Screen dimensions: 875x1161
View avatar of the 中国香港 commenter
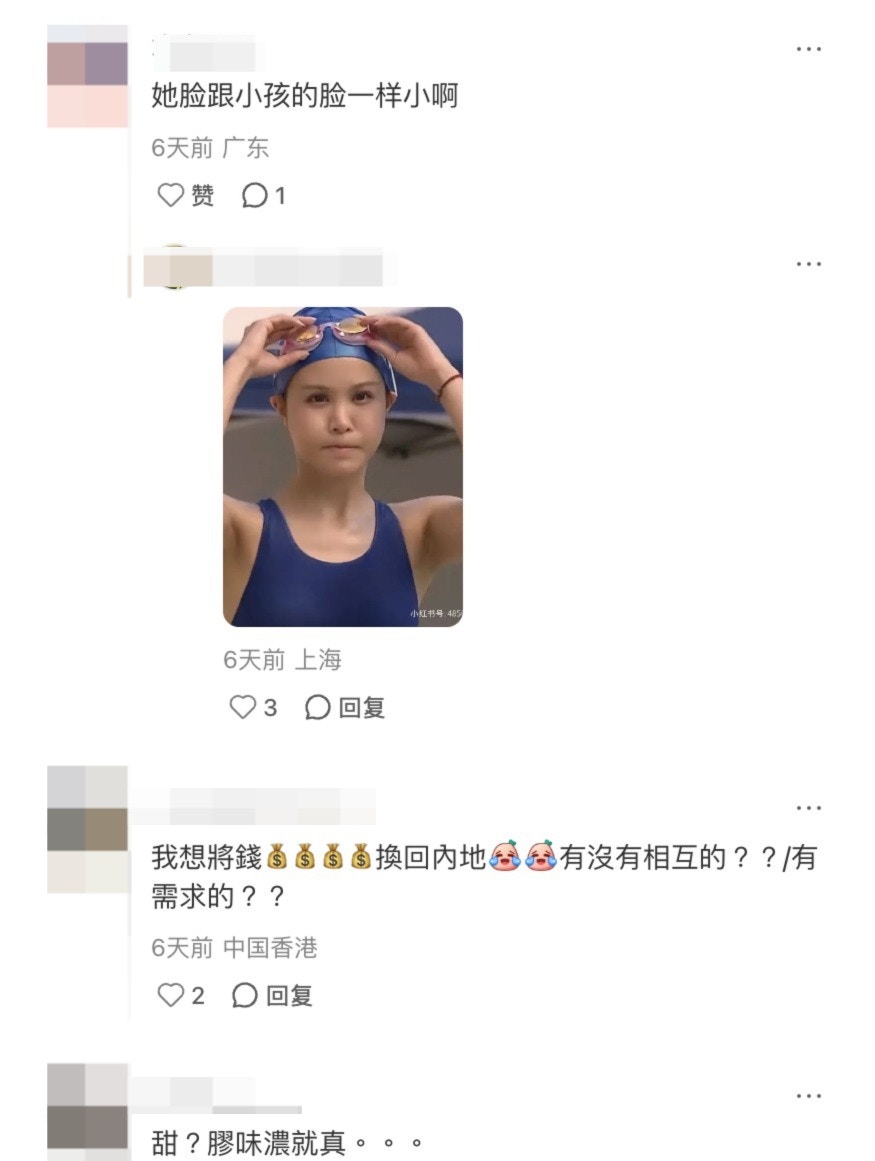pyautogui.click(x=87, y=829)
